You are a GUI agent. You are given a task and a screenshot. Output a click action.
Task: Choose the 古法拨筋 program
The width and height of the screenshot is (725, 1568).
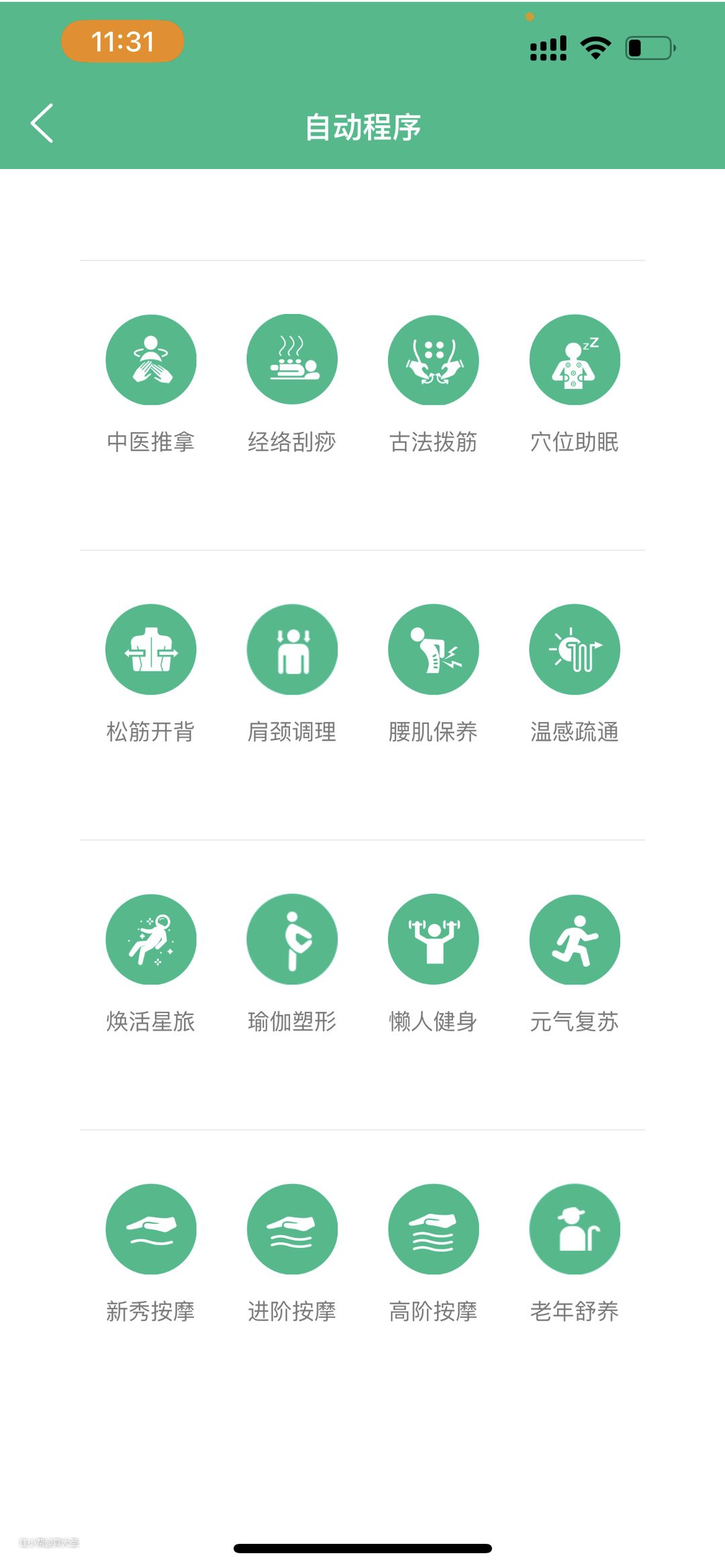click(434, 360)
